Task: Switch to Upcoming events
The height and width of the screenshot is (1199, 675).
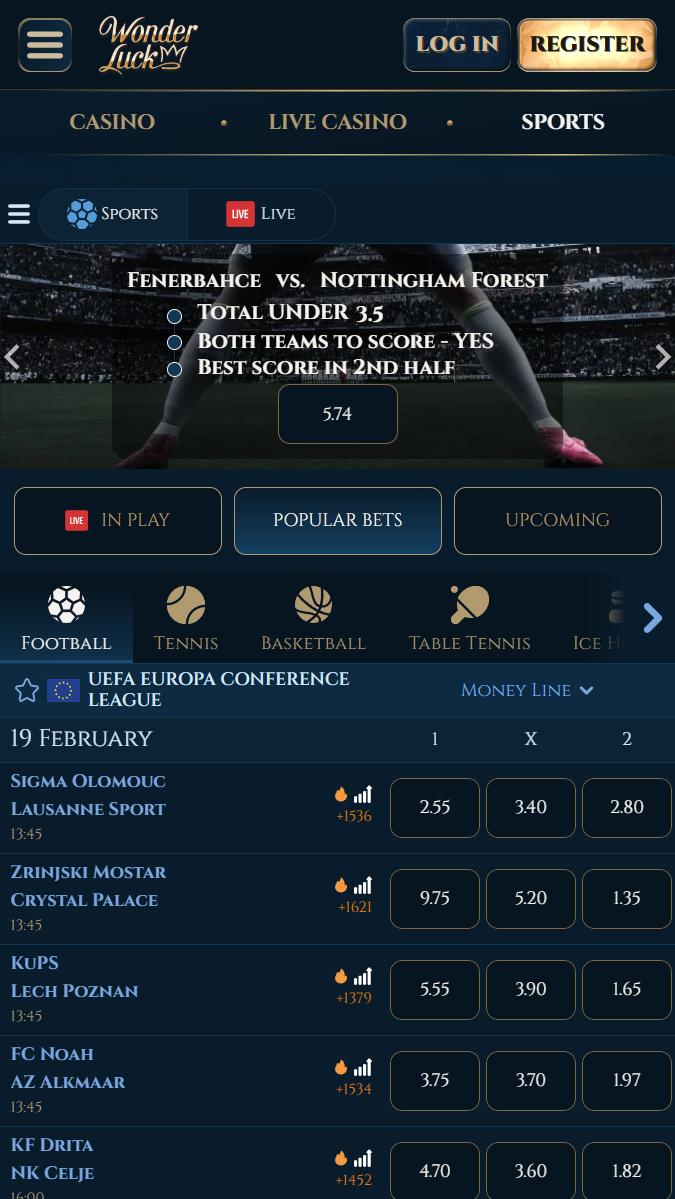Action: [x=557, y=520]
